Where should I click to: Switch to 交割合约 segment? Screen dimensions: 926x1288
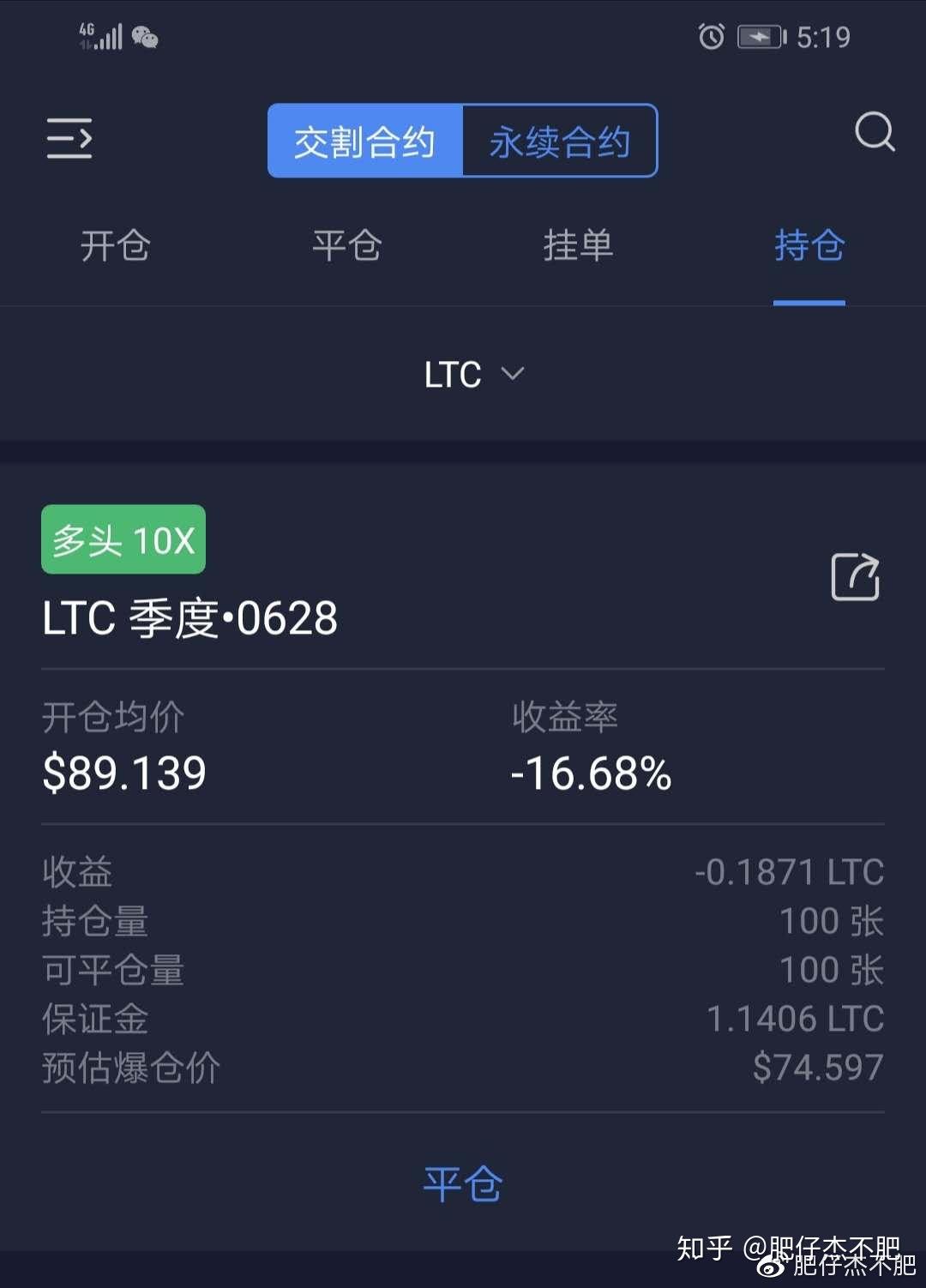tap(365, 141)
